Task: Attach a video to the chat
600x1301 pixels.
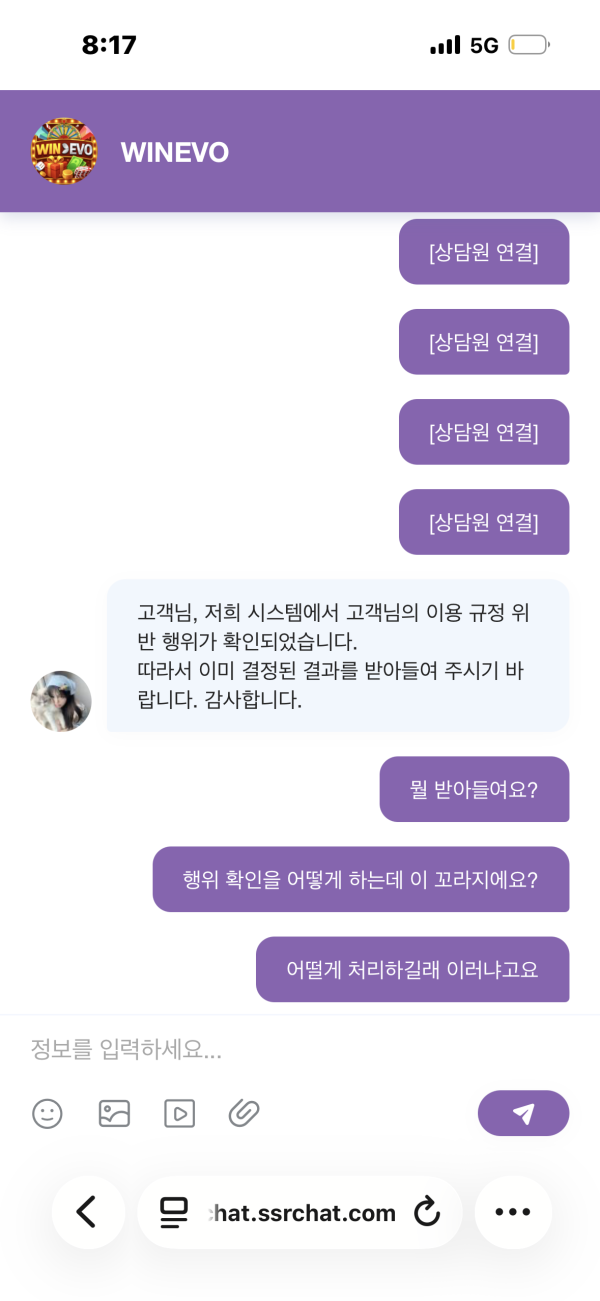Action: (x=179, y=1113)
